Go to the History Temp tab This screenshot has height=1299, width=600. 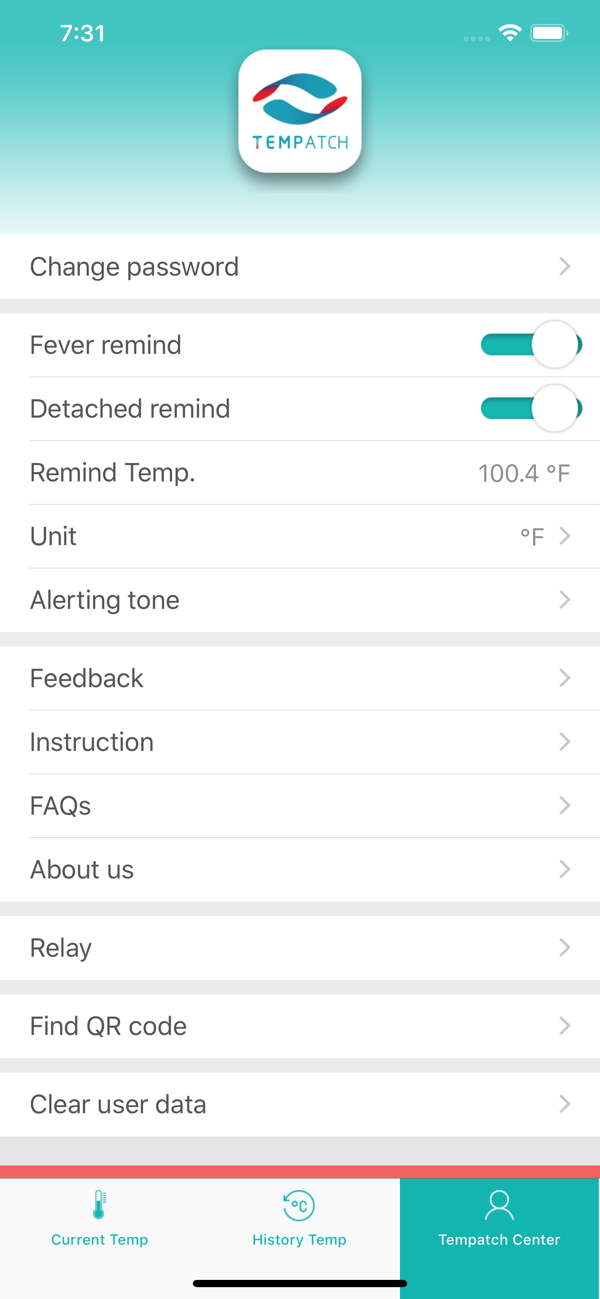tap(300, 1219)
